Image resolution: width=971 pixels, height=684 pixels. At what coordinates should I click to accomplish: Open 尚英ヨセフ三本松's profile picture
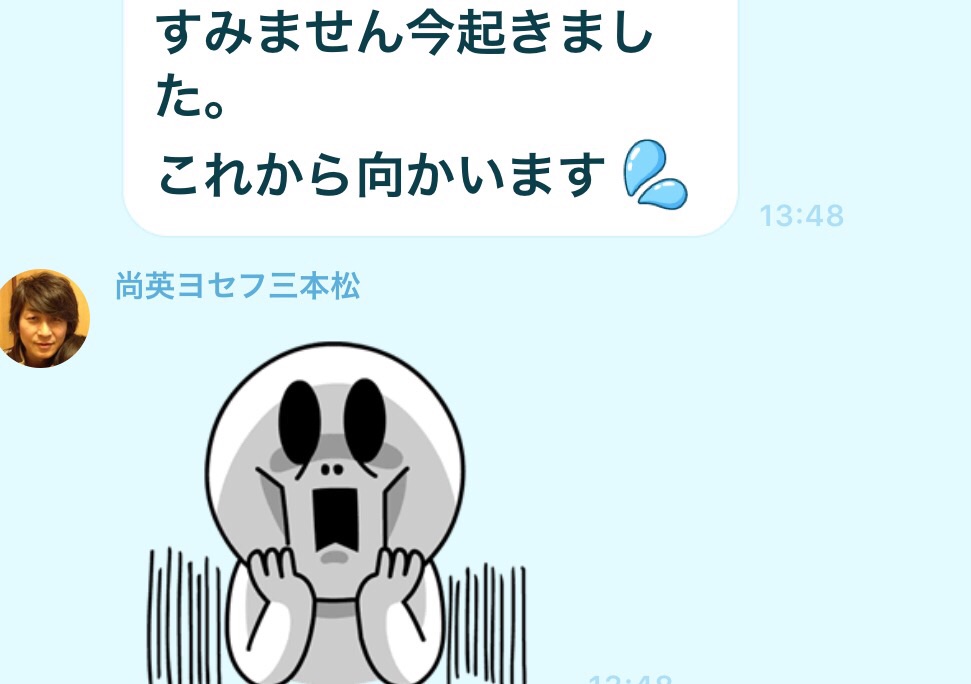click(43, 318)
